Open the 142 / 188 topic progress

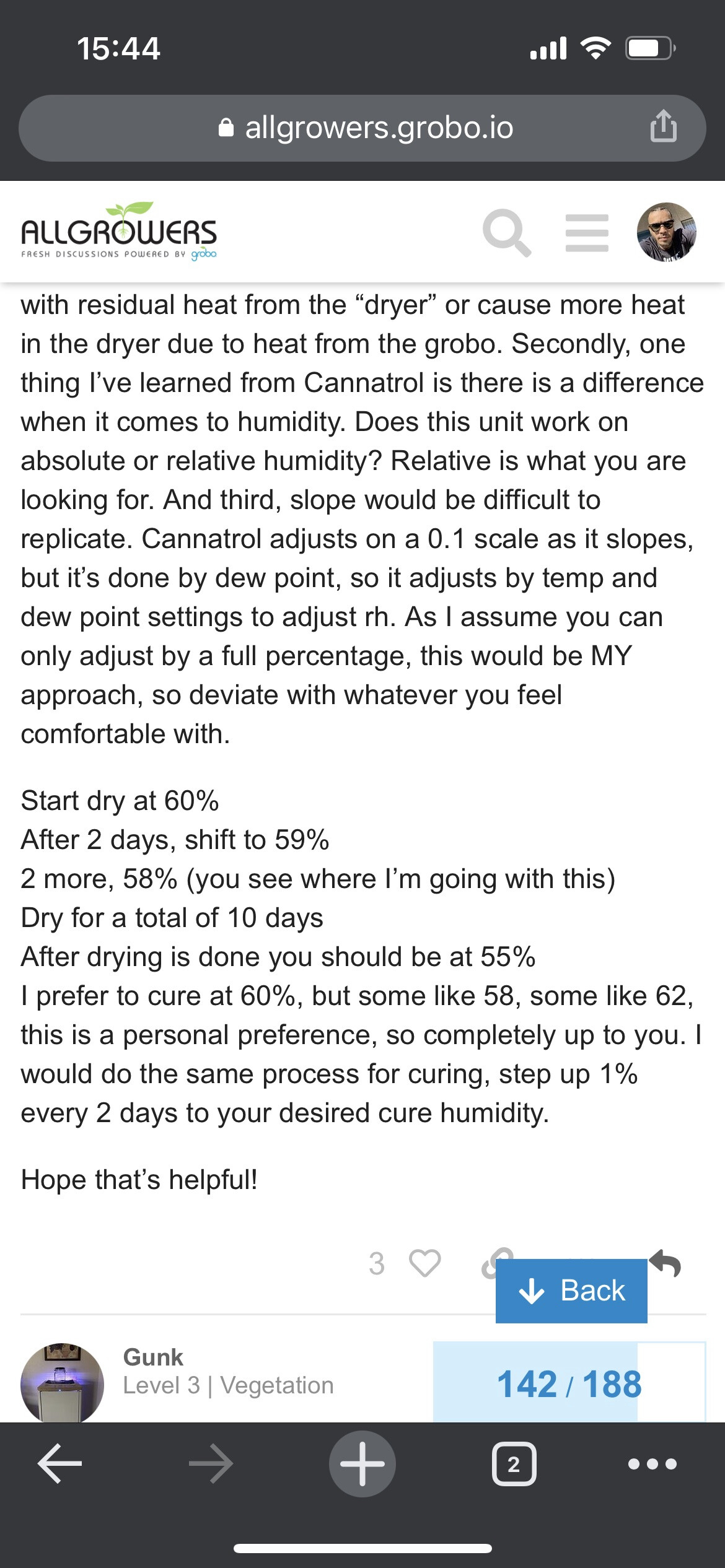569,1383
